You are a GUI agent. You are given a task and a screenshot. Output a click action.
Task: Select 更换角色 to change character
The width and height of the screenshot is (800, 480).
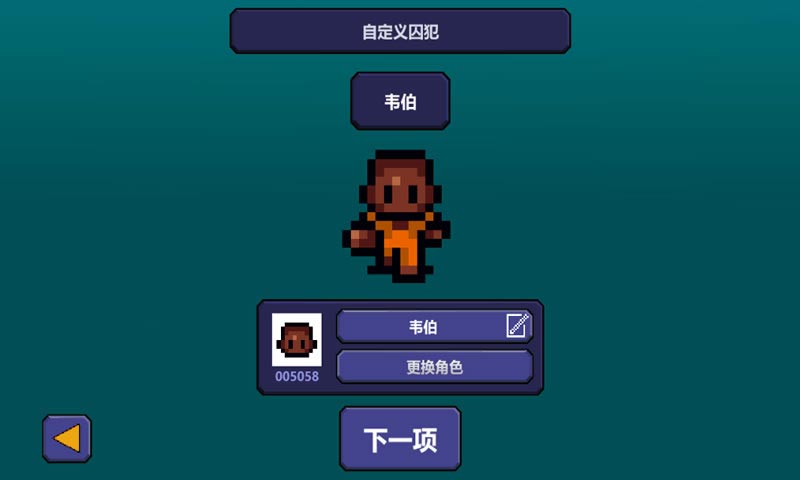pos(434,367)
